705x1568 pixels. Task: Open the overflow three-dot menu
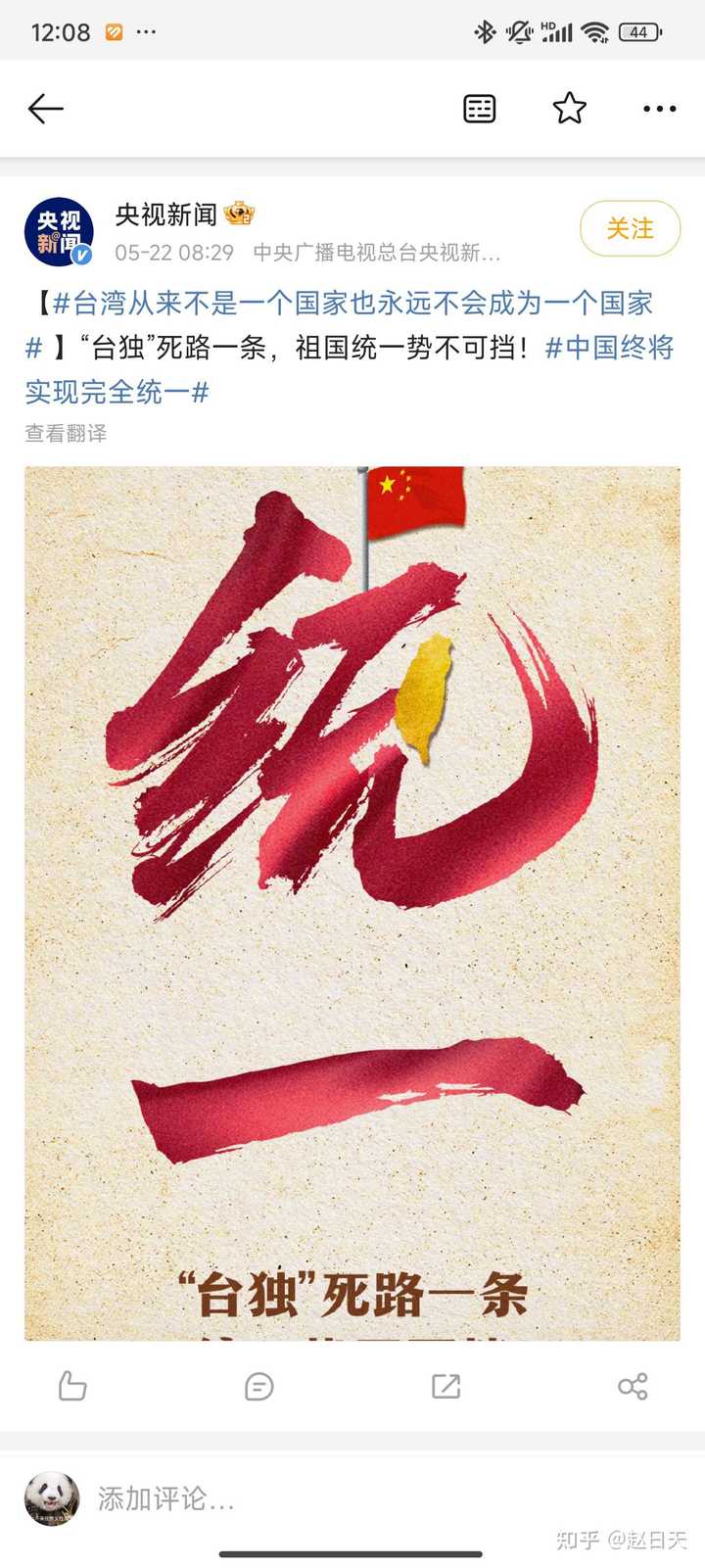(659, 109)
